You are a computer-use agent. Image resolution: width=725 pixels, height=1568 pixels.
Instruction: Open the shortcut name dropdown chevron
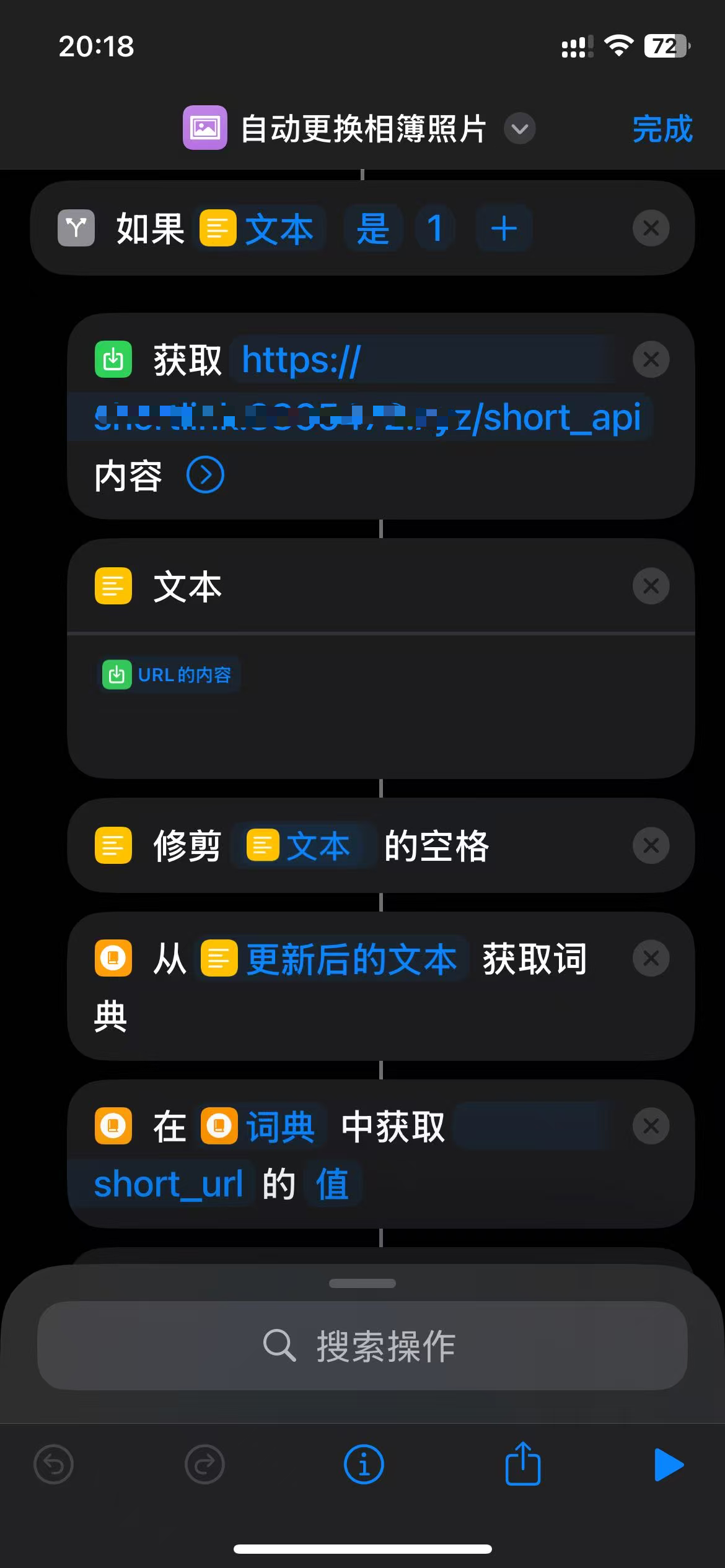click(519, 129)
